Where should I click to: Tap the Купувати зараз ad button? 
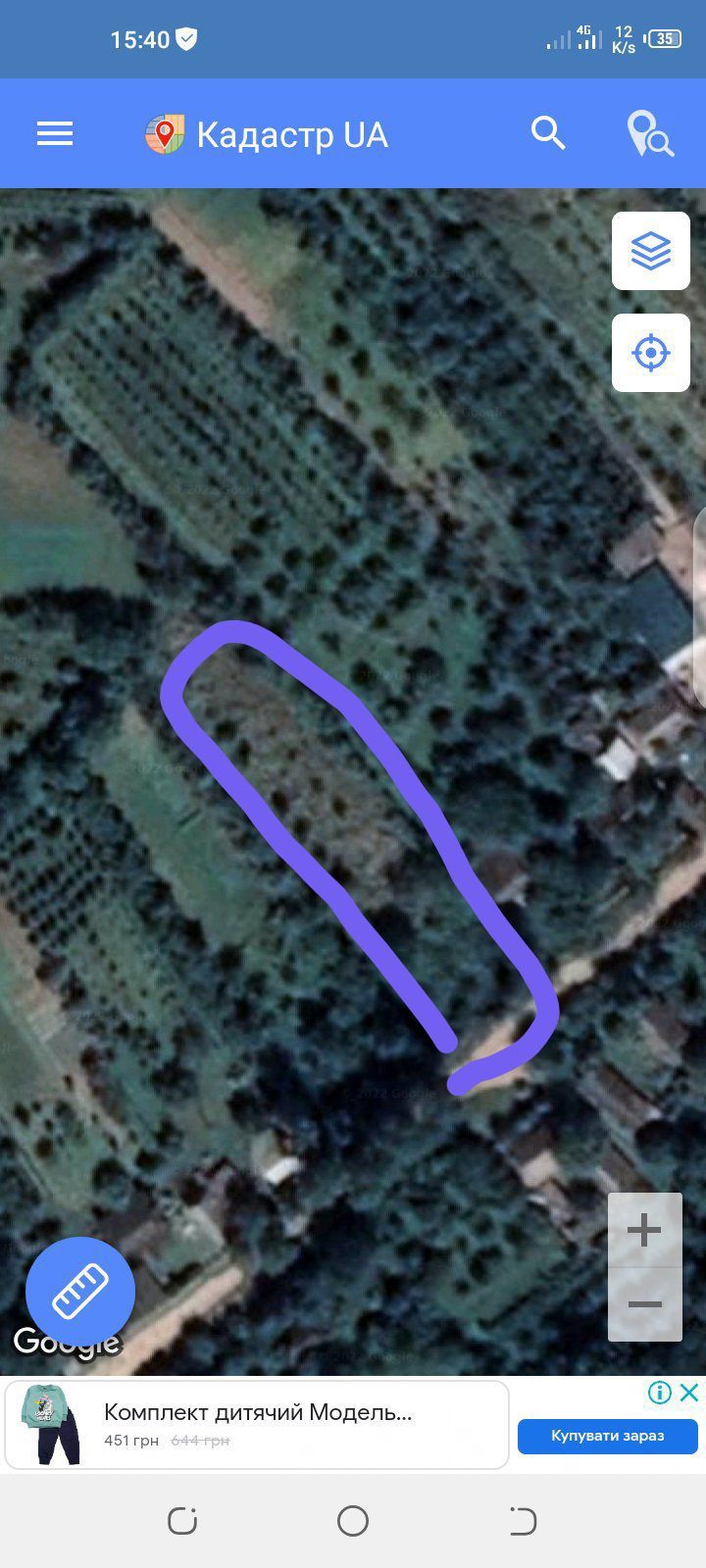[607, 1436]
